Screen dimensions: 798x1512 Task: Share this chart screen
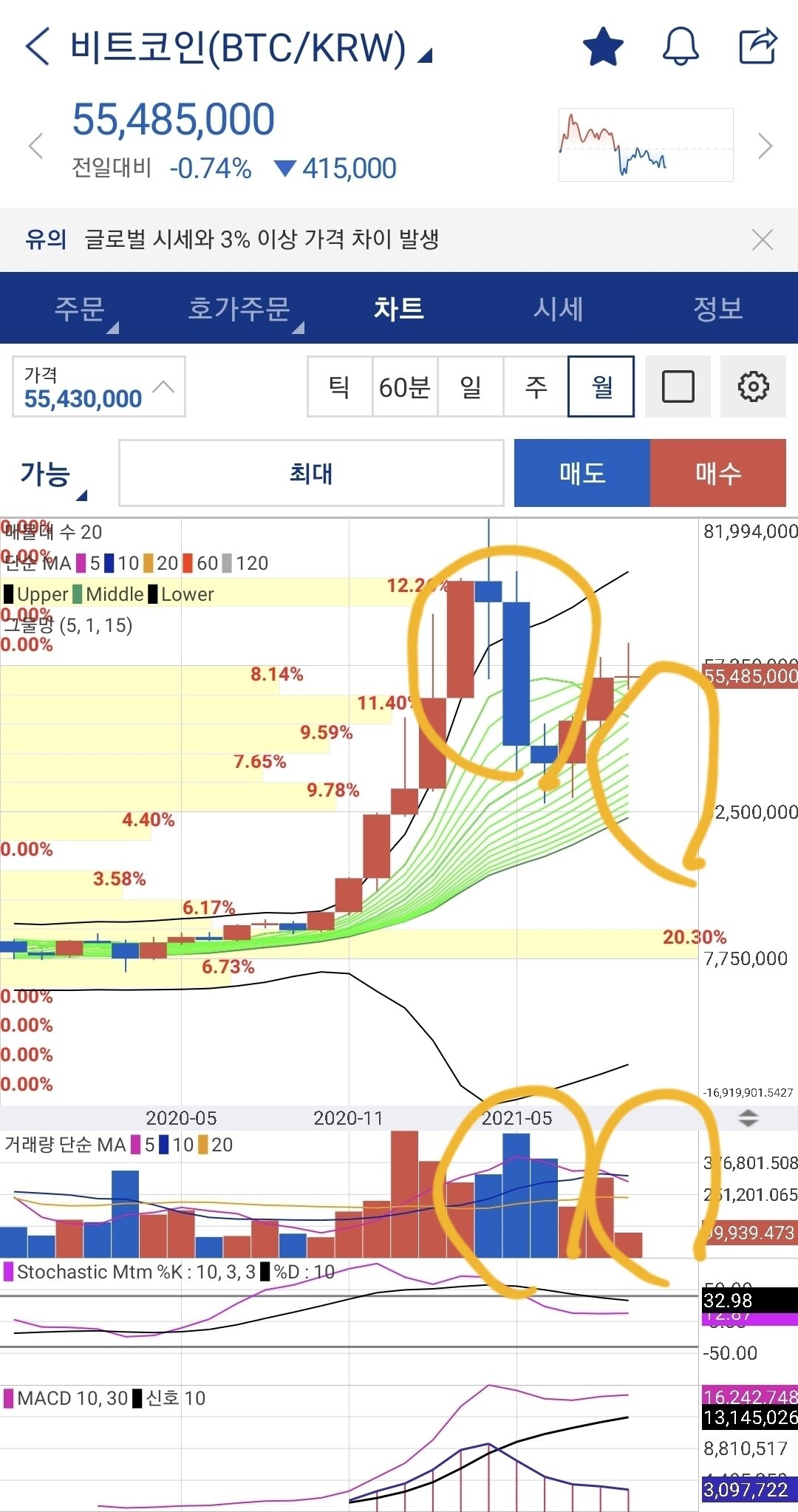click(758, 47)
